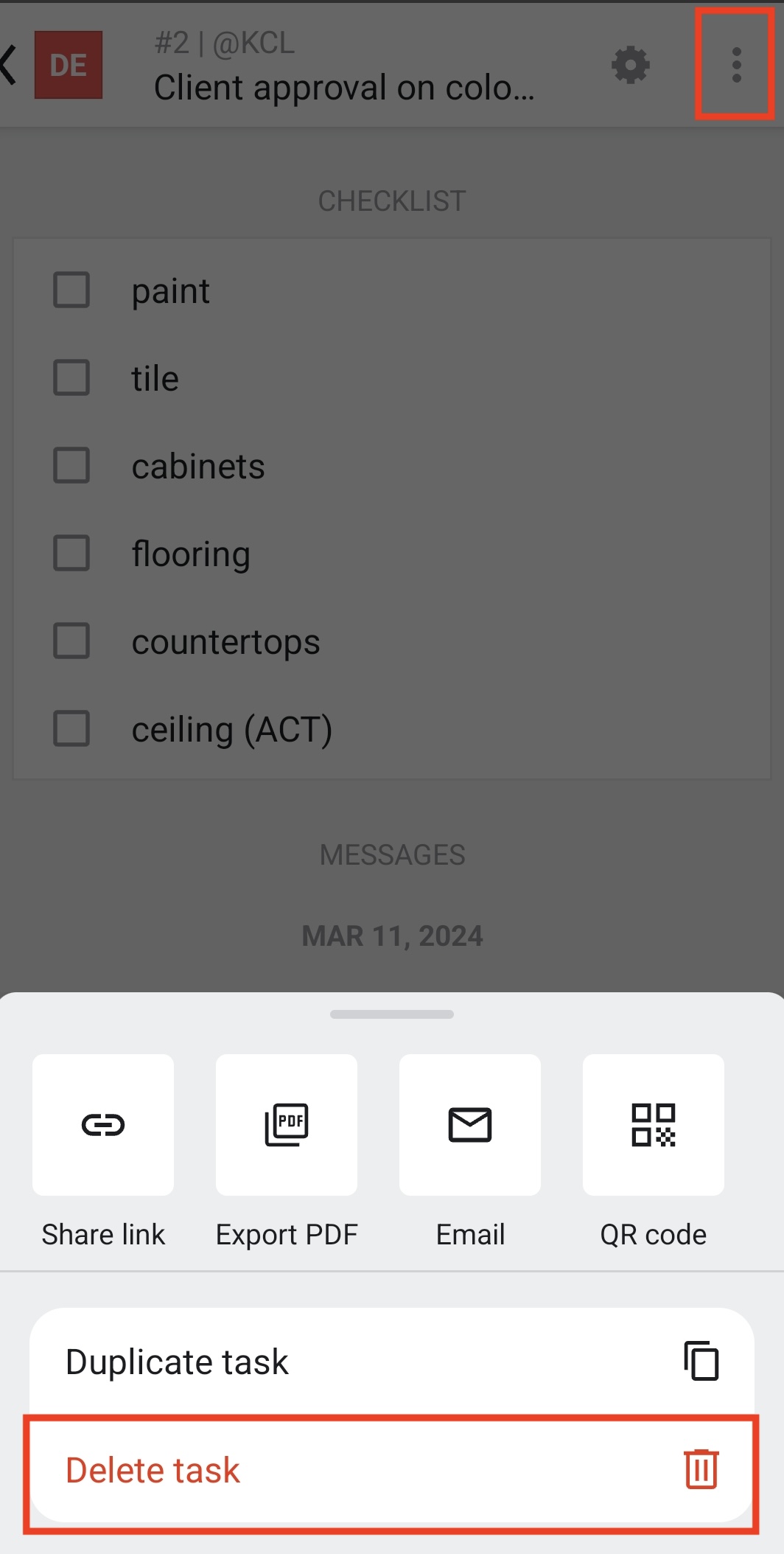Click the Email sharing icon

(x=469, y=1124)
